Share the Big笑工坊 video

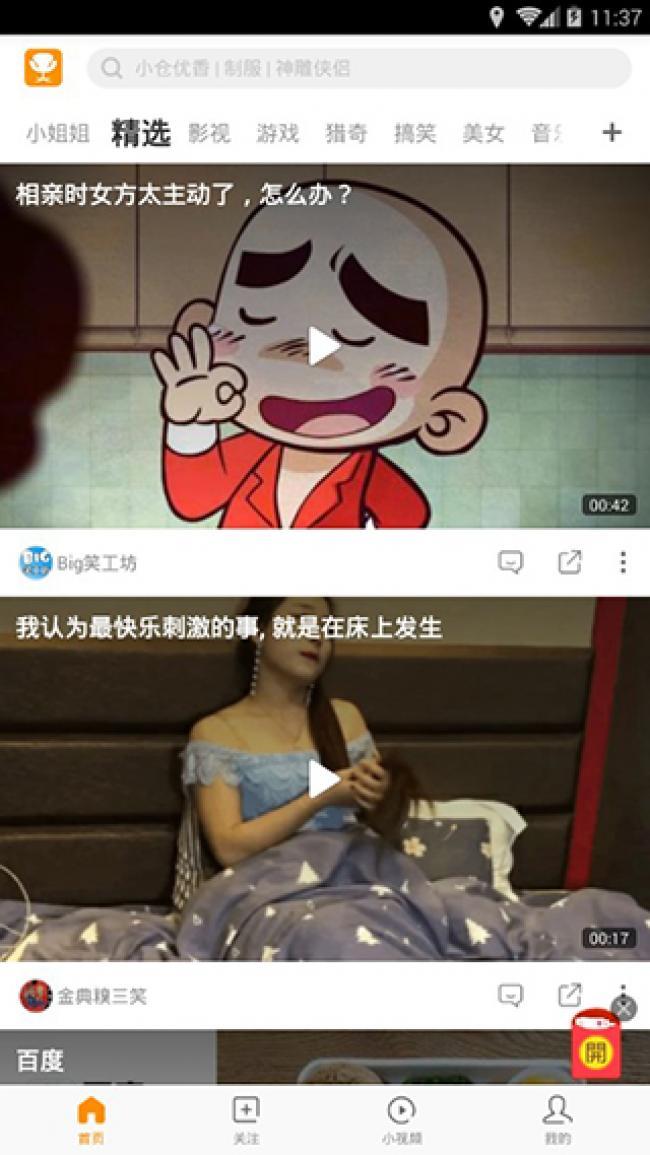click(569, 562)
